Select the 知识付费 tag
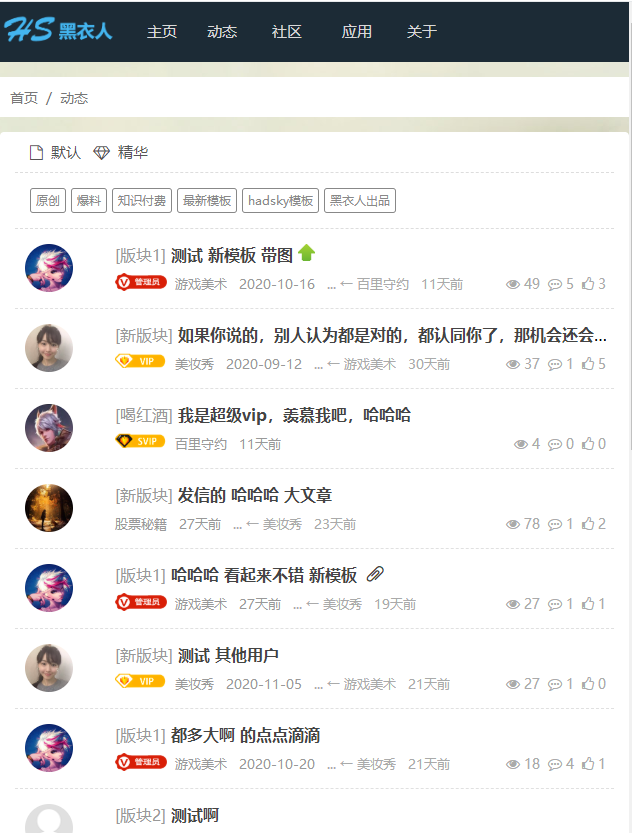The height and width of the screenshot is (833, 632). 141,201
